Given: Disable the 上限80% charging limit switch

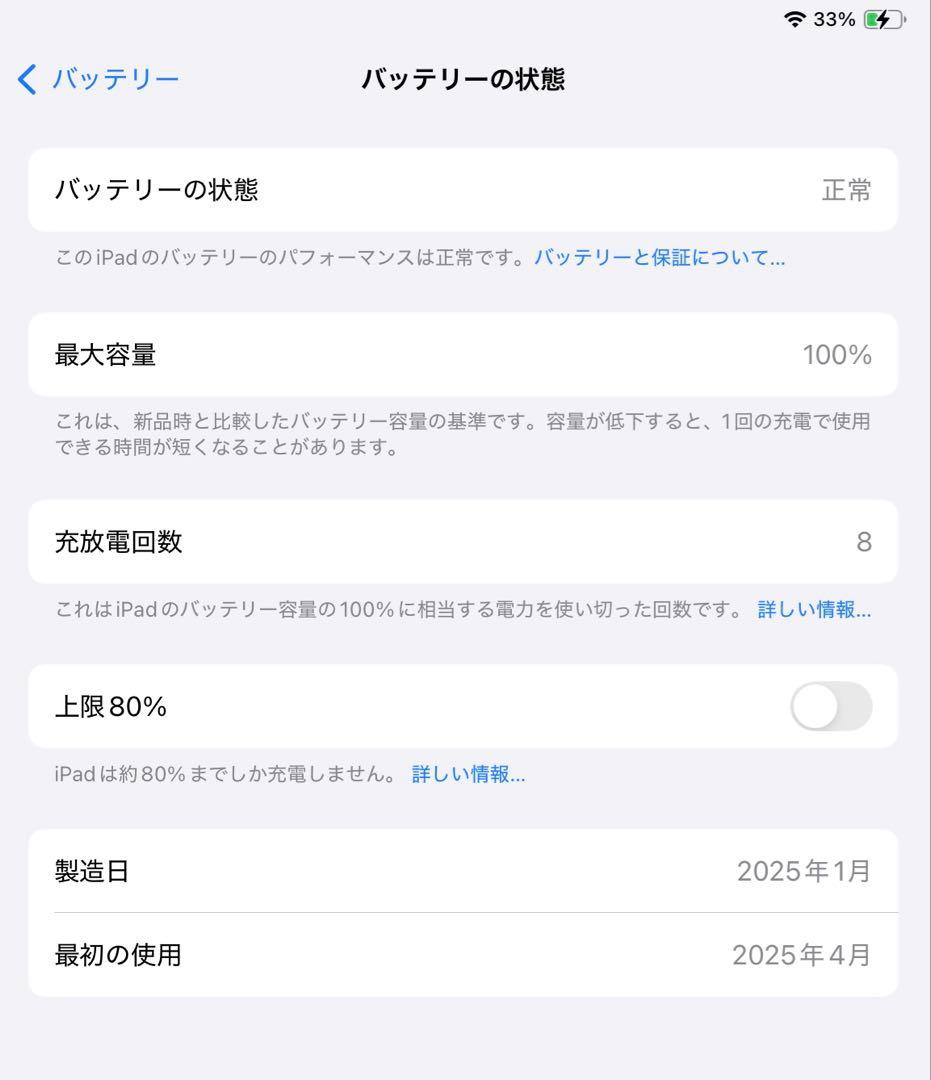Looking at the screenshot, I should click(831, 706).
